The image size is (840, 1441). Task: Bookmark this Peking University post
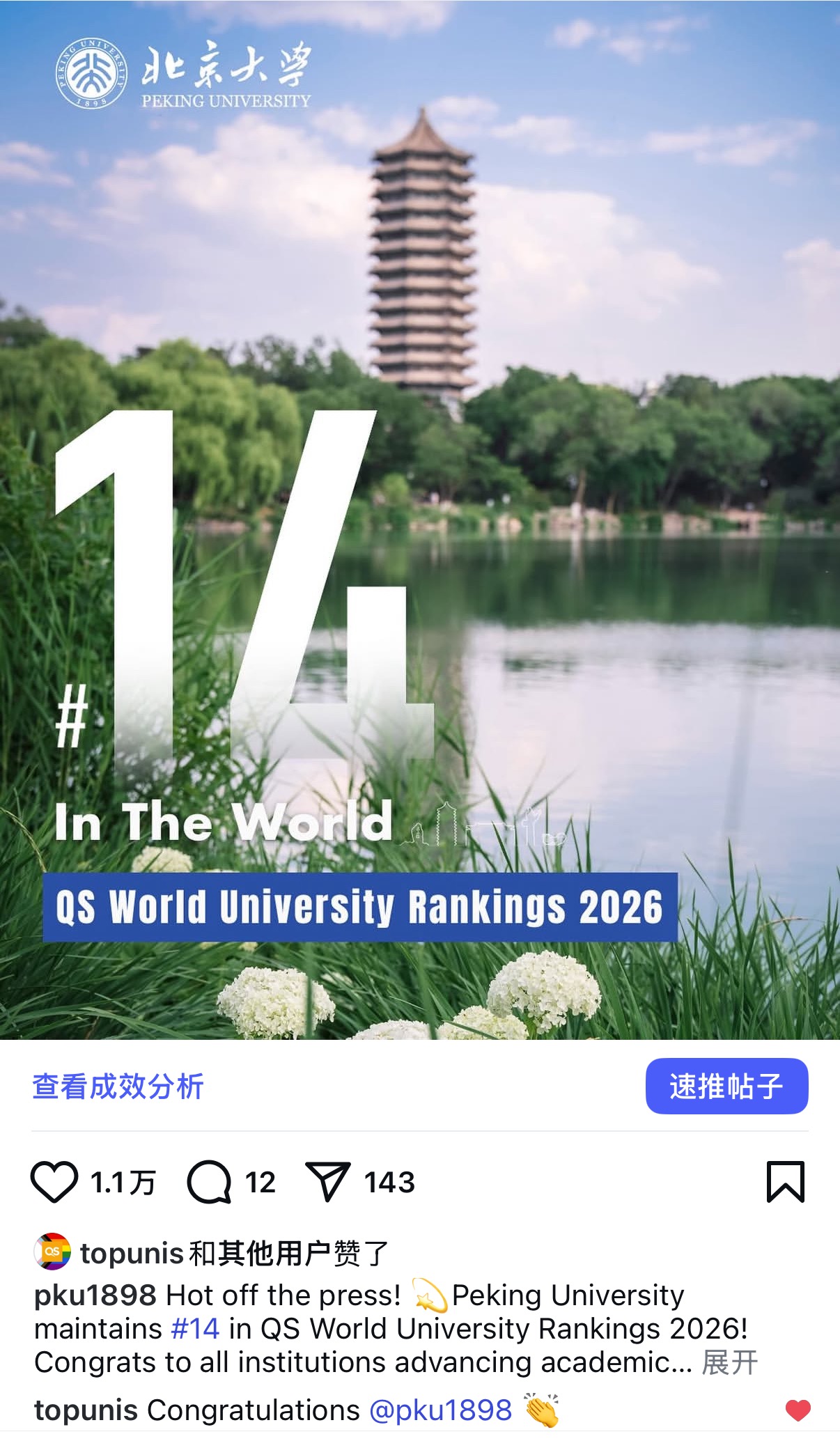pos(785,1182)
